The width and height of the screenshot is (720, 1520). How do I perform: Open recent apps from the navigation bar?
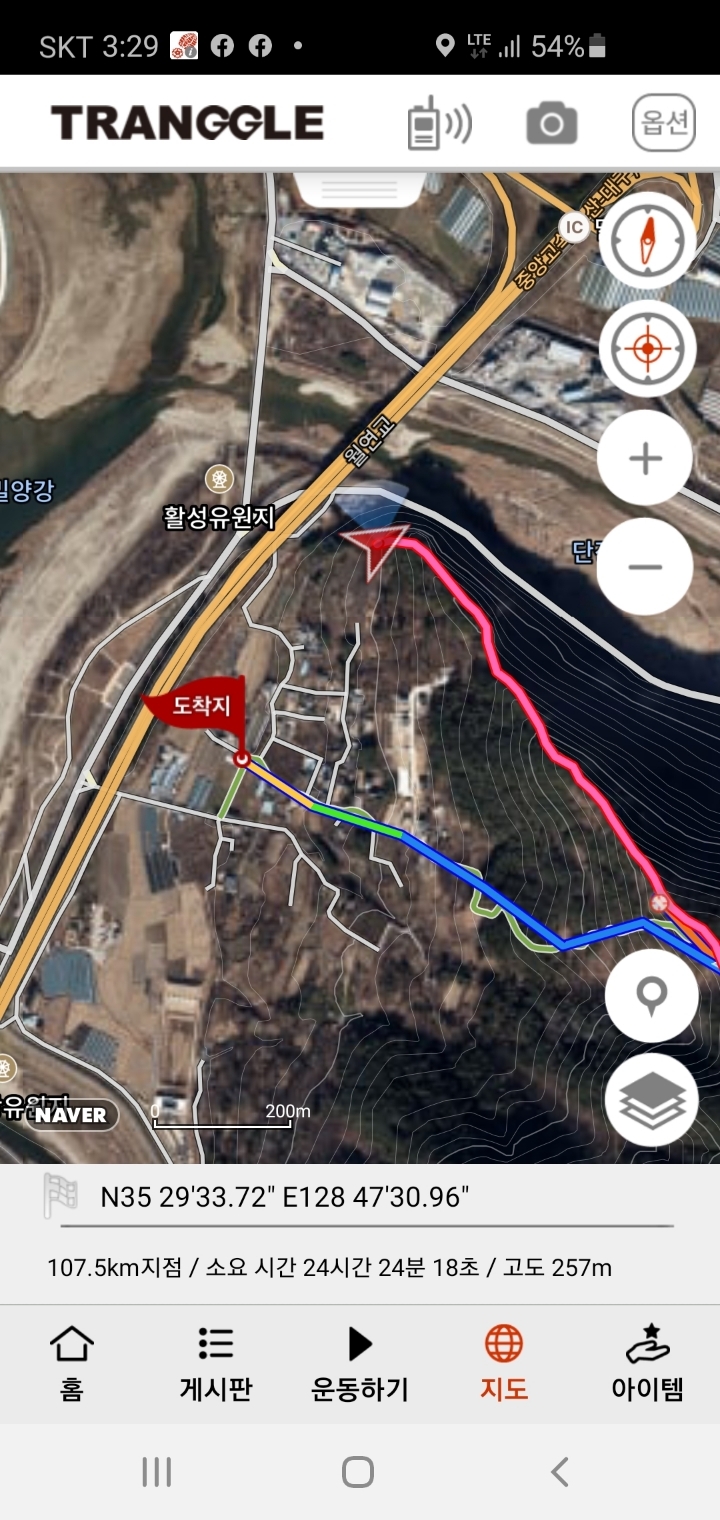click(x=157, y=1471)
